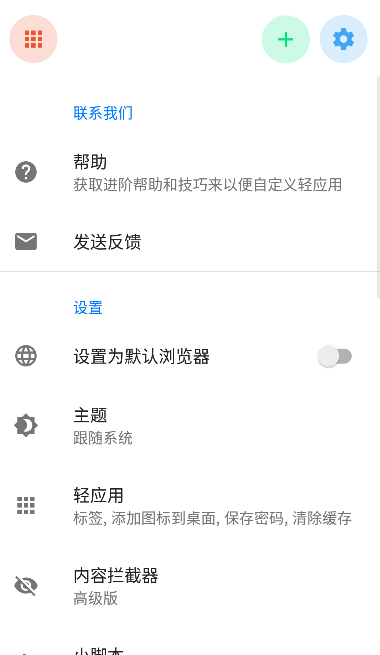Tap the green plus button

[x=286, y=39]
